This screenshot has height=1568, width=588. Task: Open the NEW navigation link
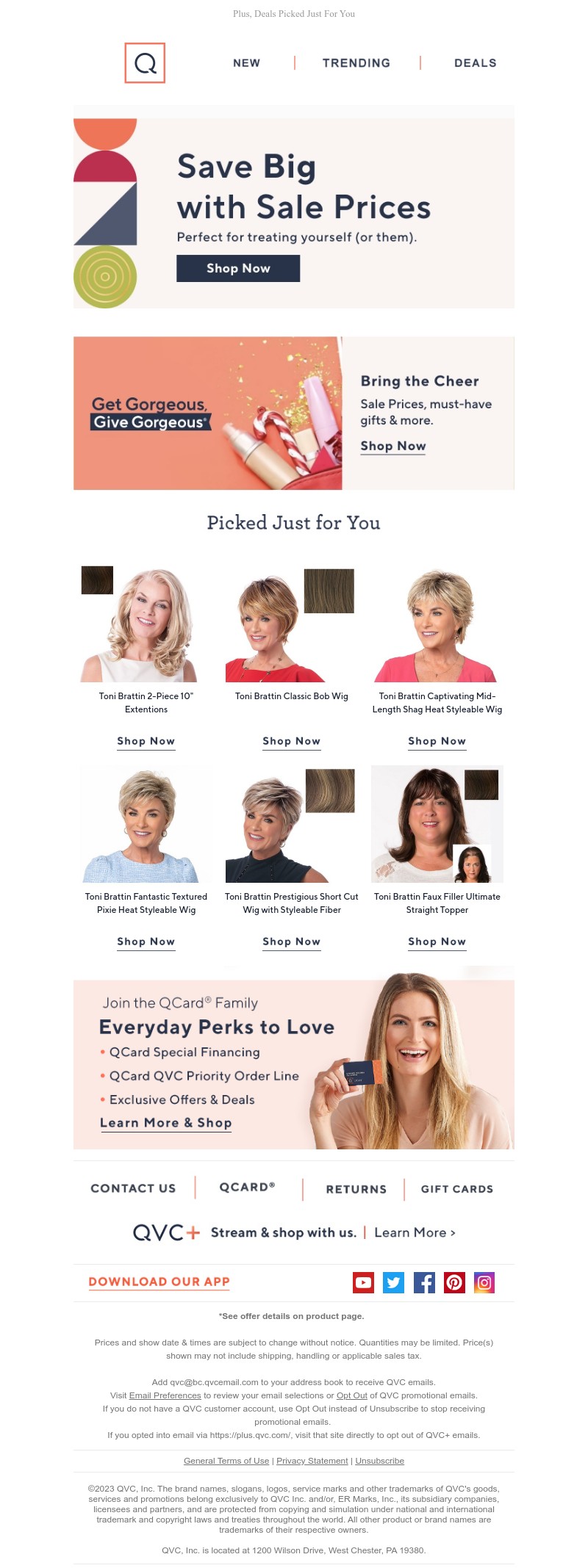point(246,63)
